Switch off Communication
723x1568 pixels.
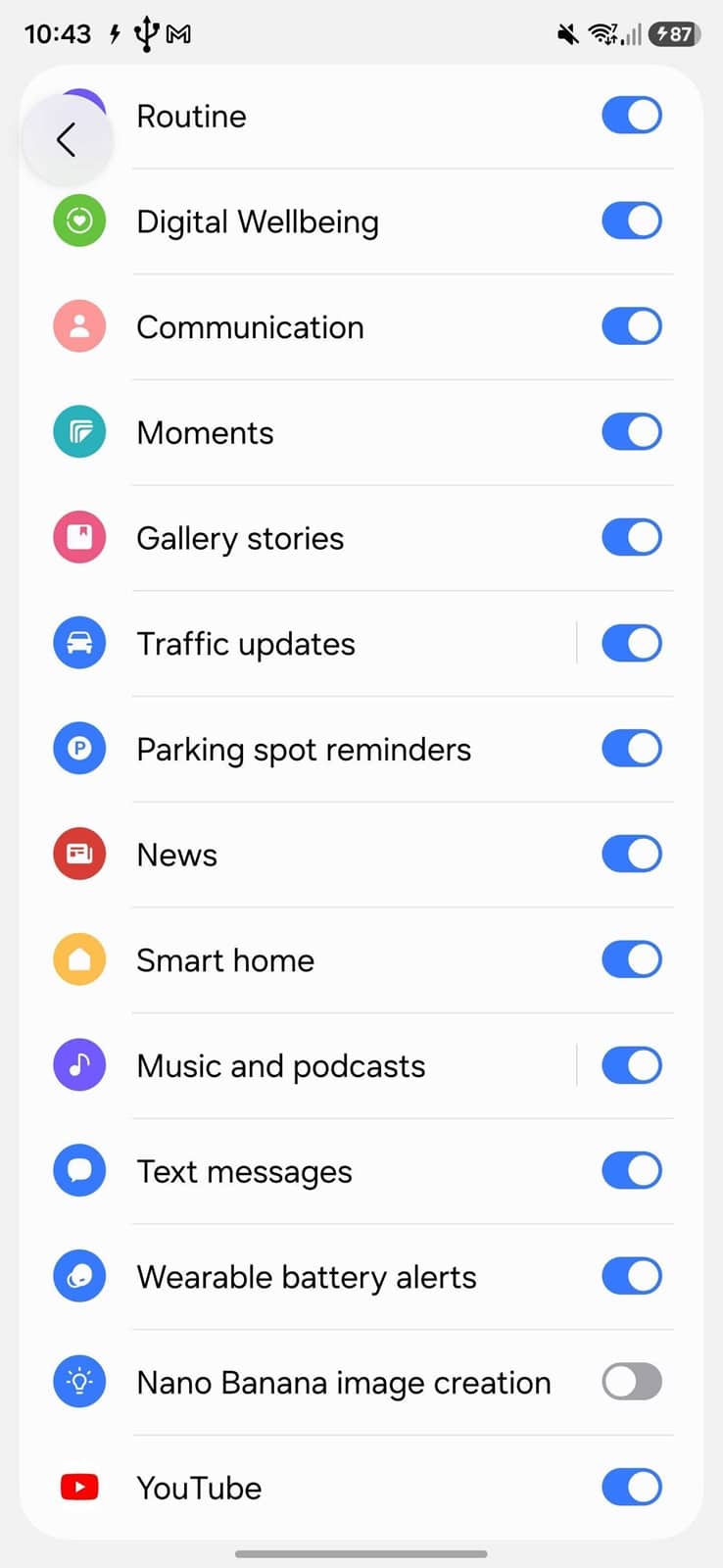pyautogui.click(x=631, y=326)
